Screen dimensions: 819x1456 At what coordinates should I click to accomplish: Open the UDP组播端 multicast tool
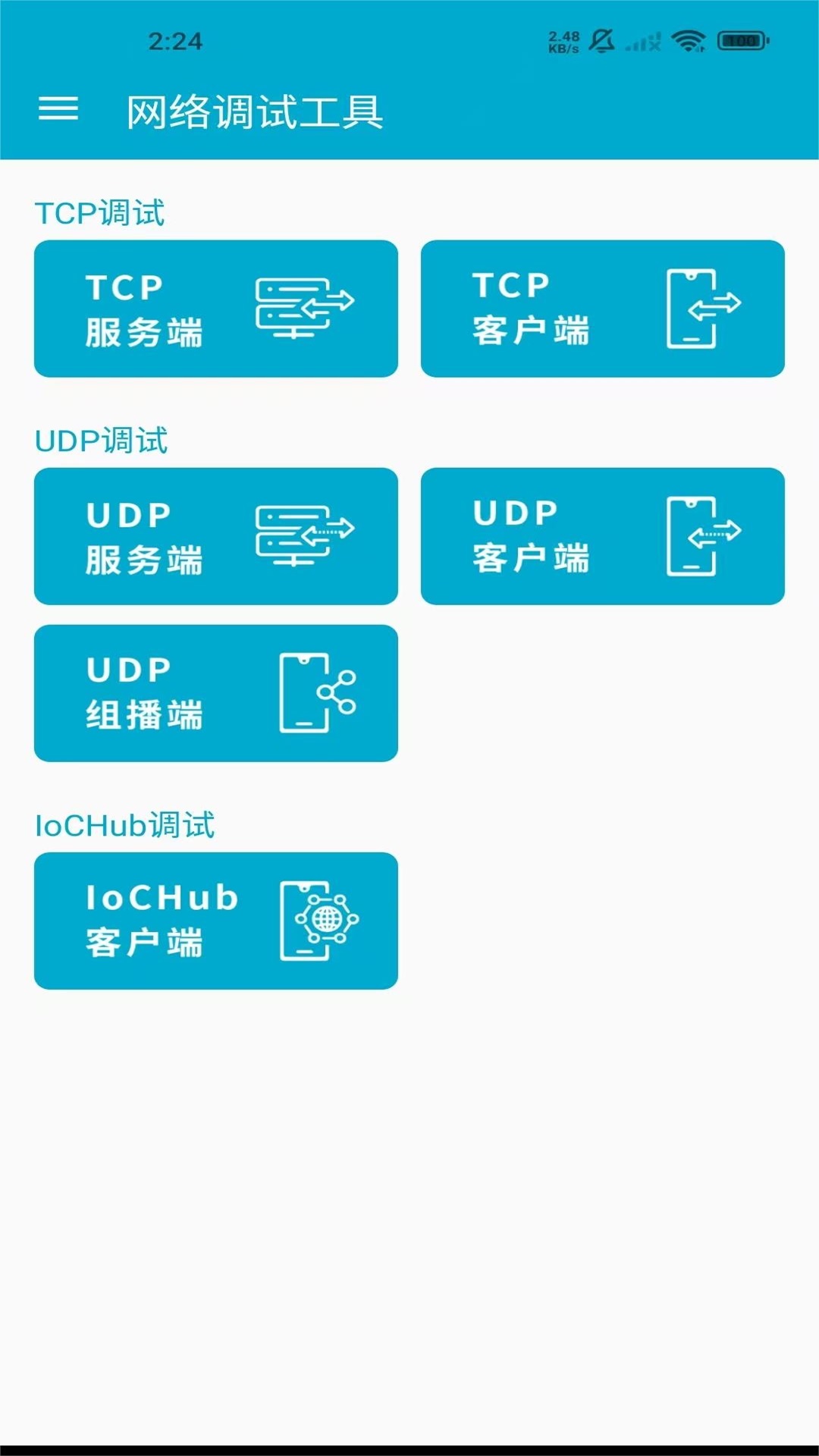[216, 692]
